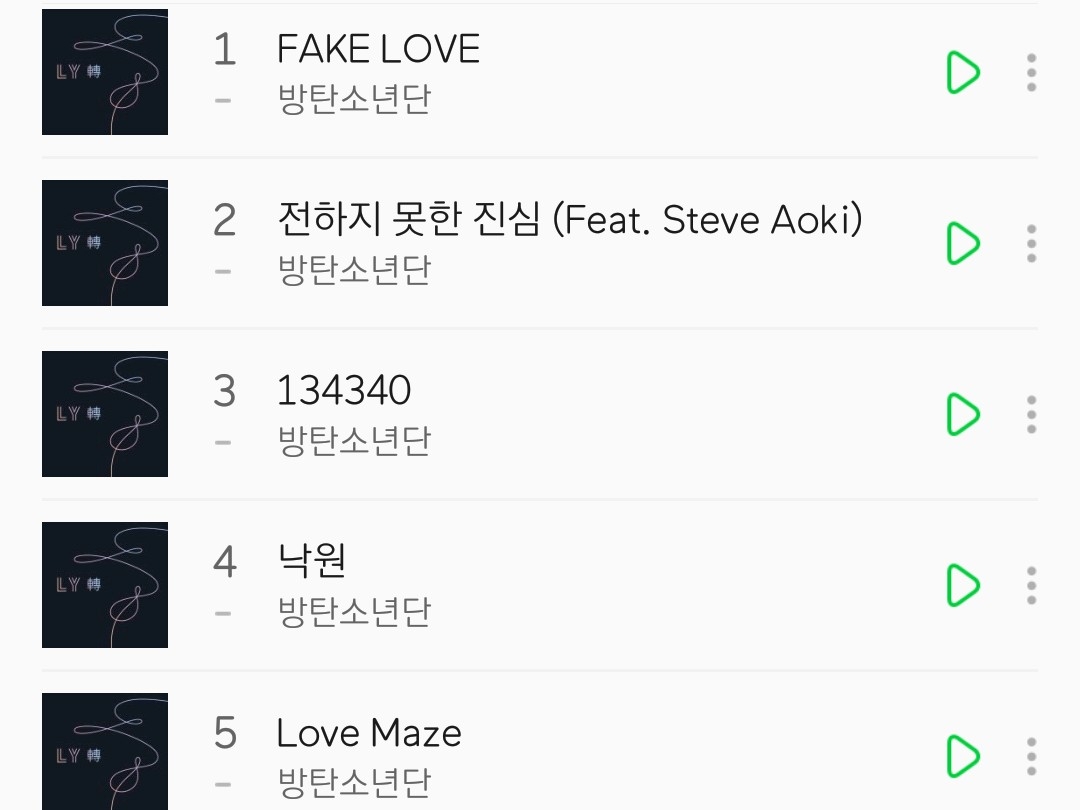Play the song 낙원
This screenshot has width=1080, height=810.
[x=964, y=585]
